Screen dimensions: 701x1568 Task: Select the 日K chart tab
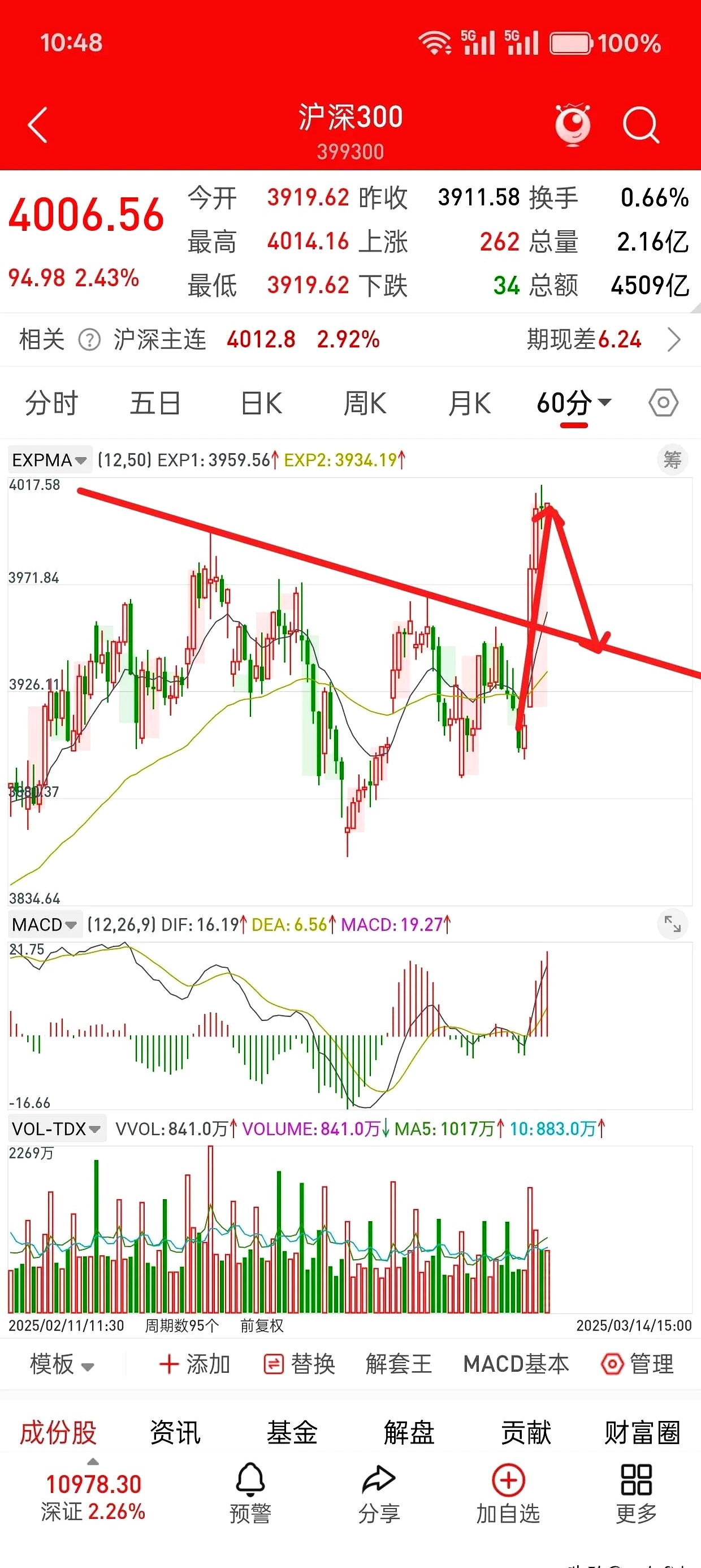point(261,403)
